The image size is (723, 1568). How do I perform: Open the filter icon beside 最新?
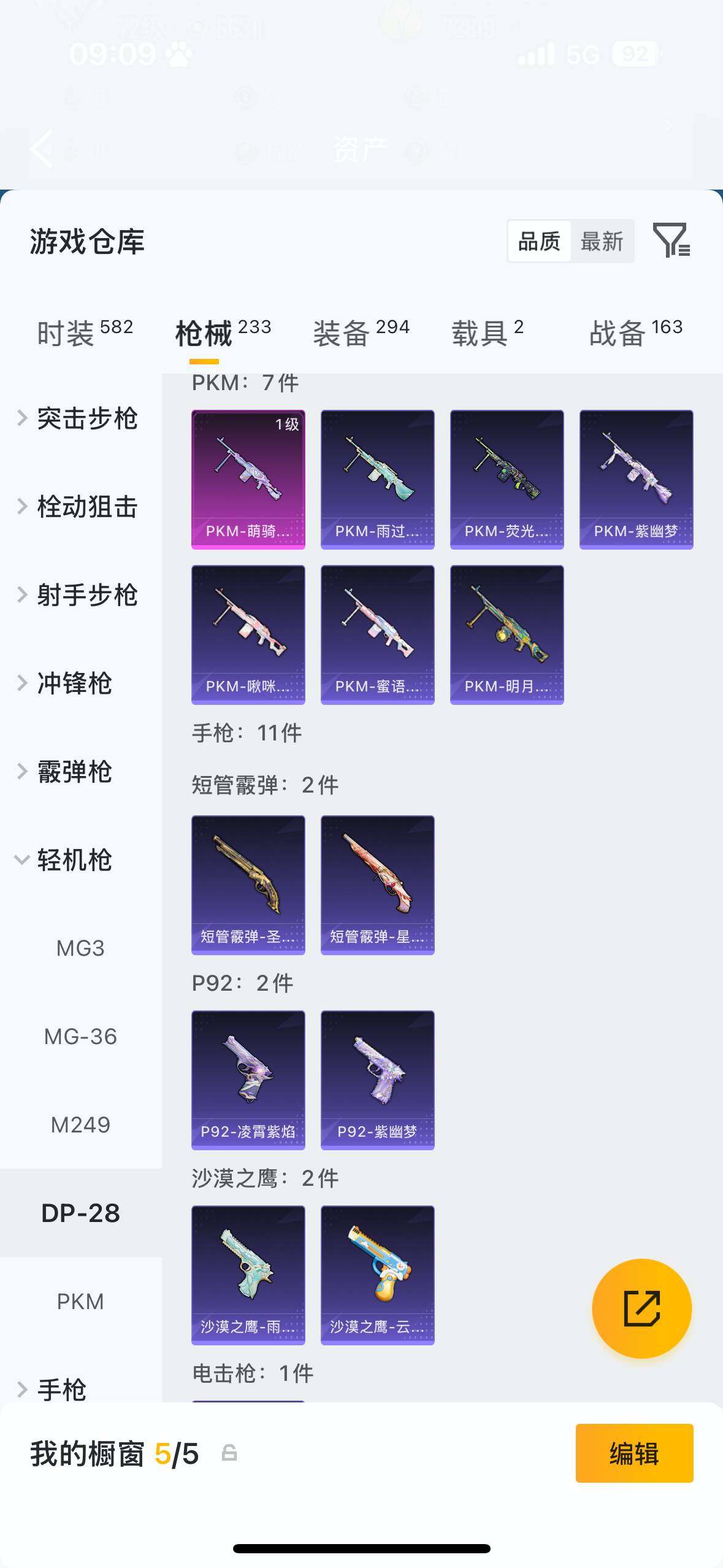(x=671, y=240)
